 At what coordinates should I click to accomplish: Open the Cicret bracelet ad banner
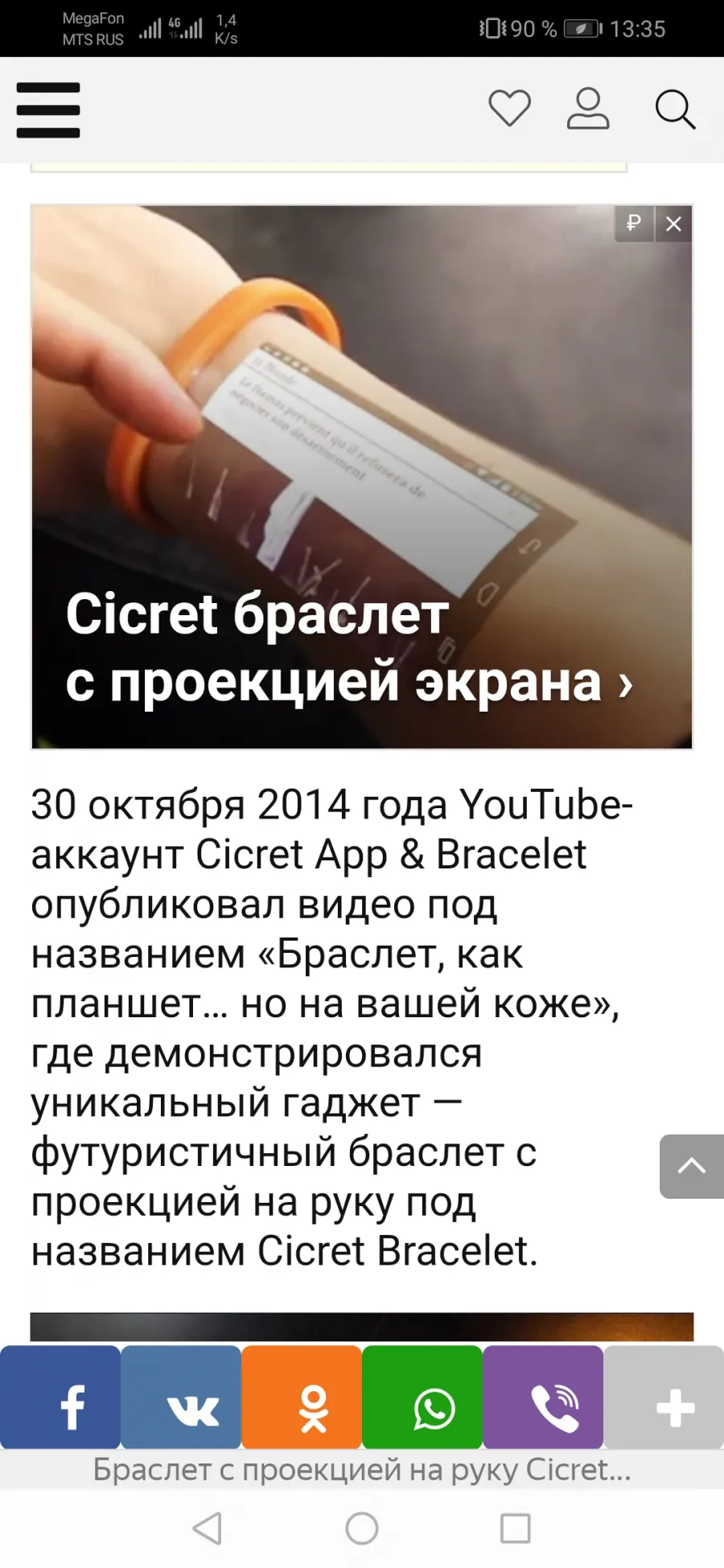(x=362, y=477)
